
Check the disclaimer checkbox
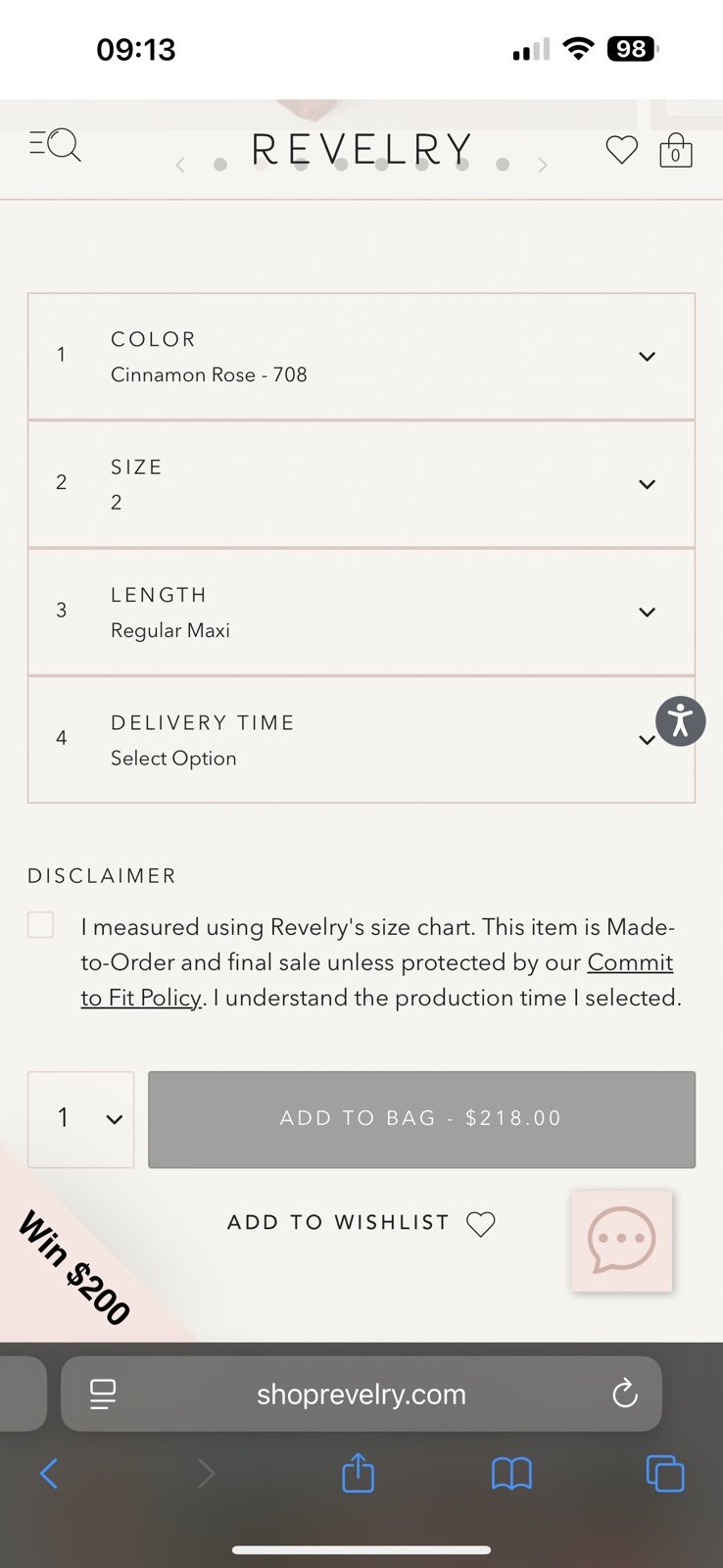pos(40,924)
